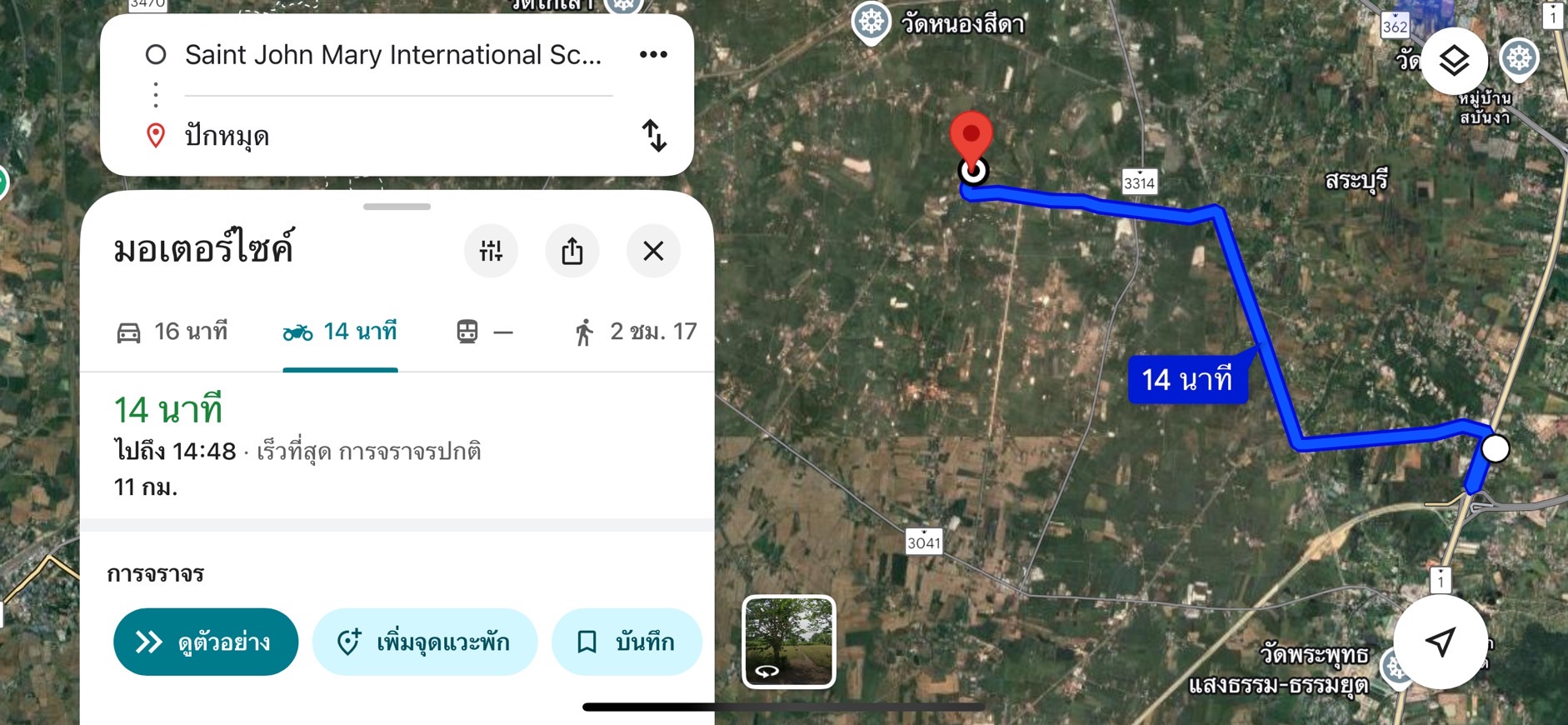Switch to public transit mode
This screenshot has width=1568, height=725.
484,332
